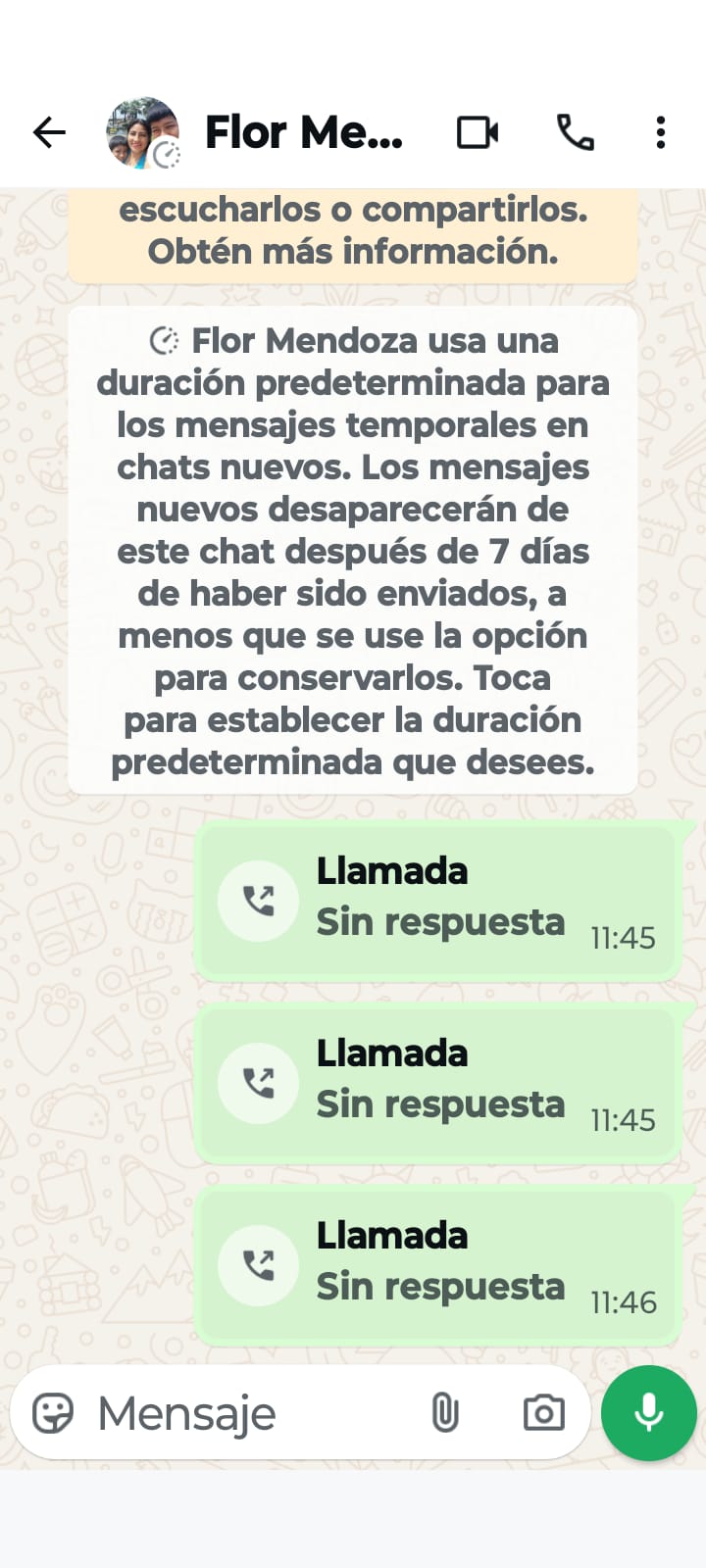Open contact info for Flor Mendoza
706x1568 pixels.
click(x=304, y=132)
